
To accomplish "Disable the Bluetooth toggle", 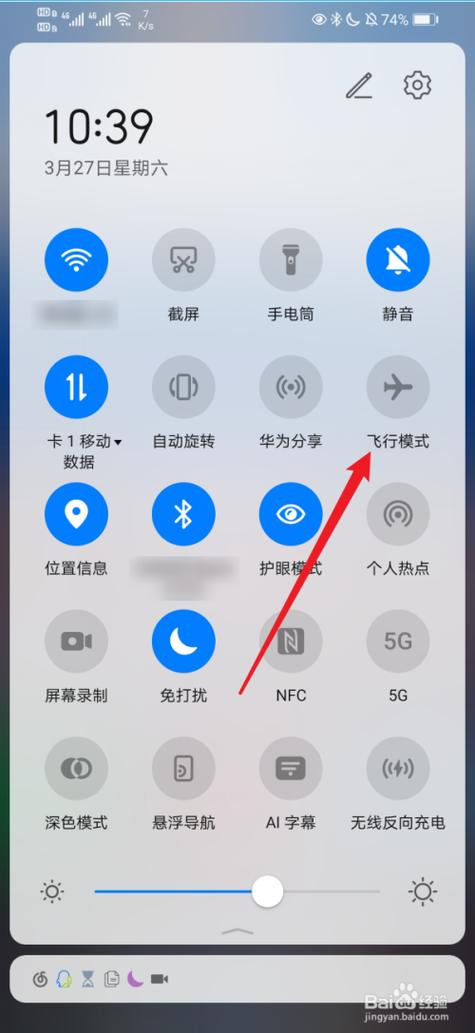I will (183, 515).
